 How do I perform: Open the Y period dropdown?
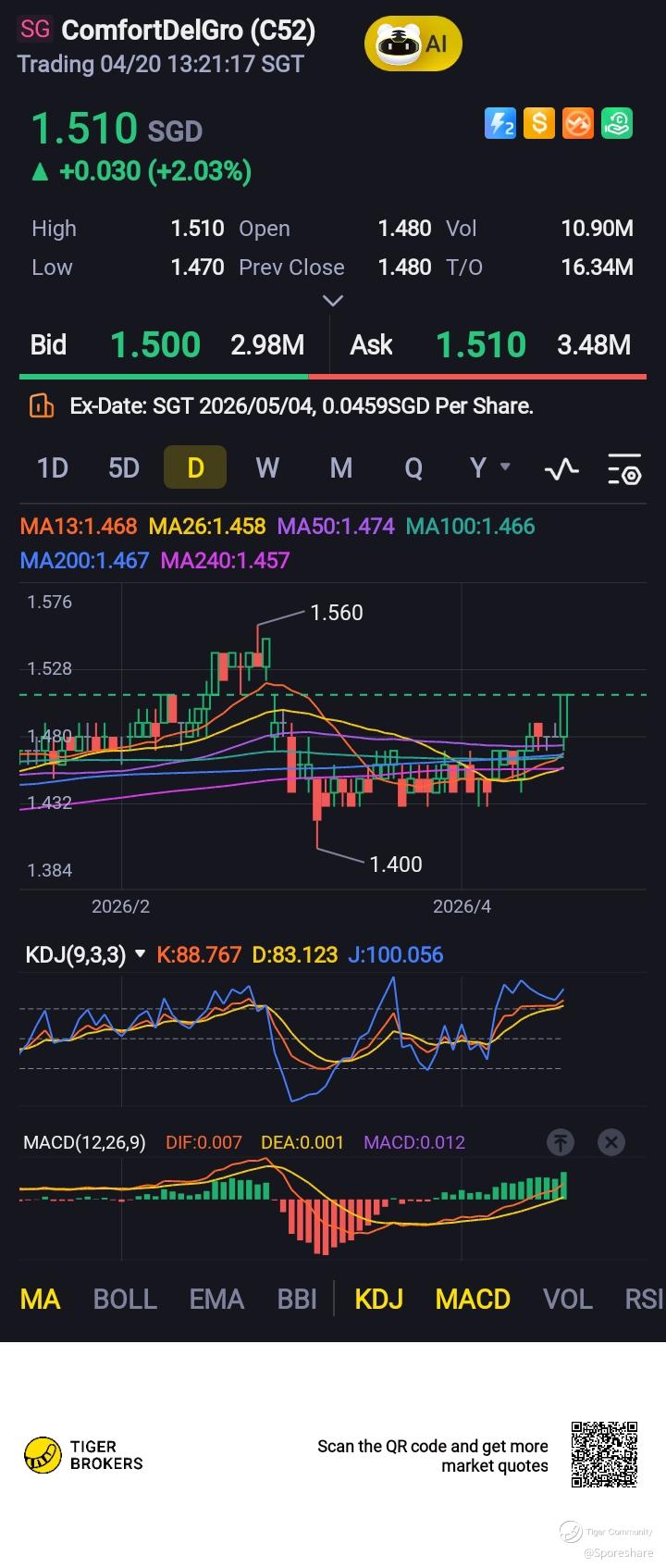pyautogui.click(x=488, y=467)
